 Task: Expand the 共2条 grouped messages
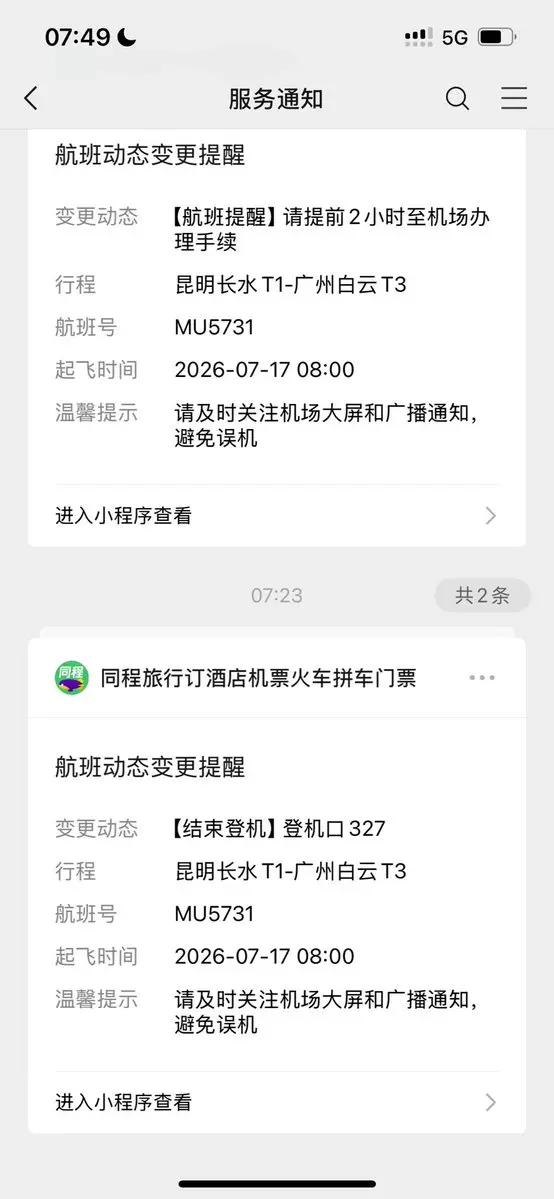(482, 595)
